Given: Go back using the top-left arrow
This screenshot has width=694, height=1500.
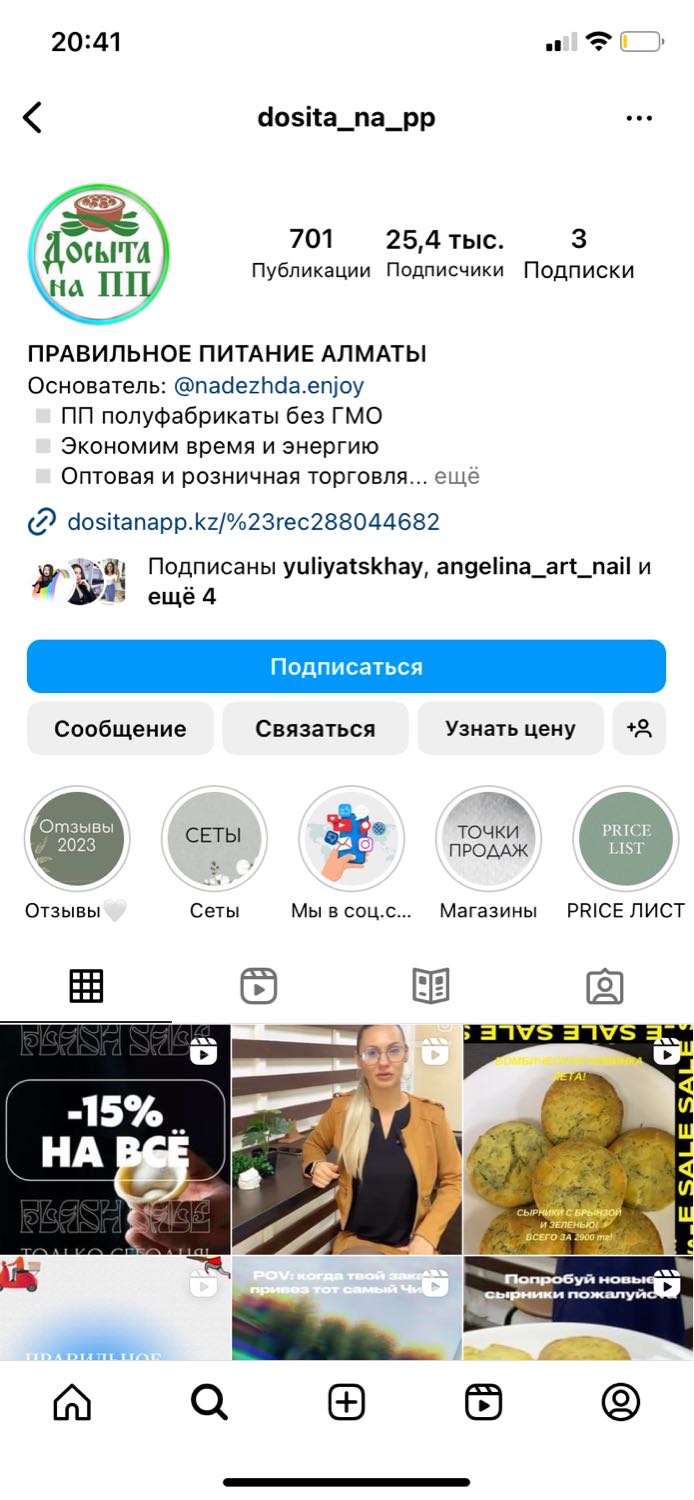Looking at the screenshot, I should [x=33, y=118].
